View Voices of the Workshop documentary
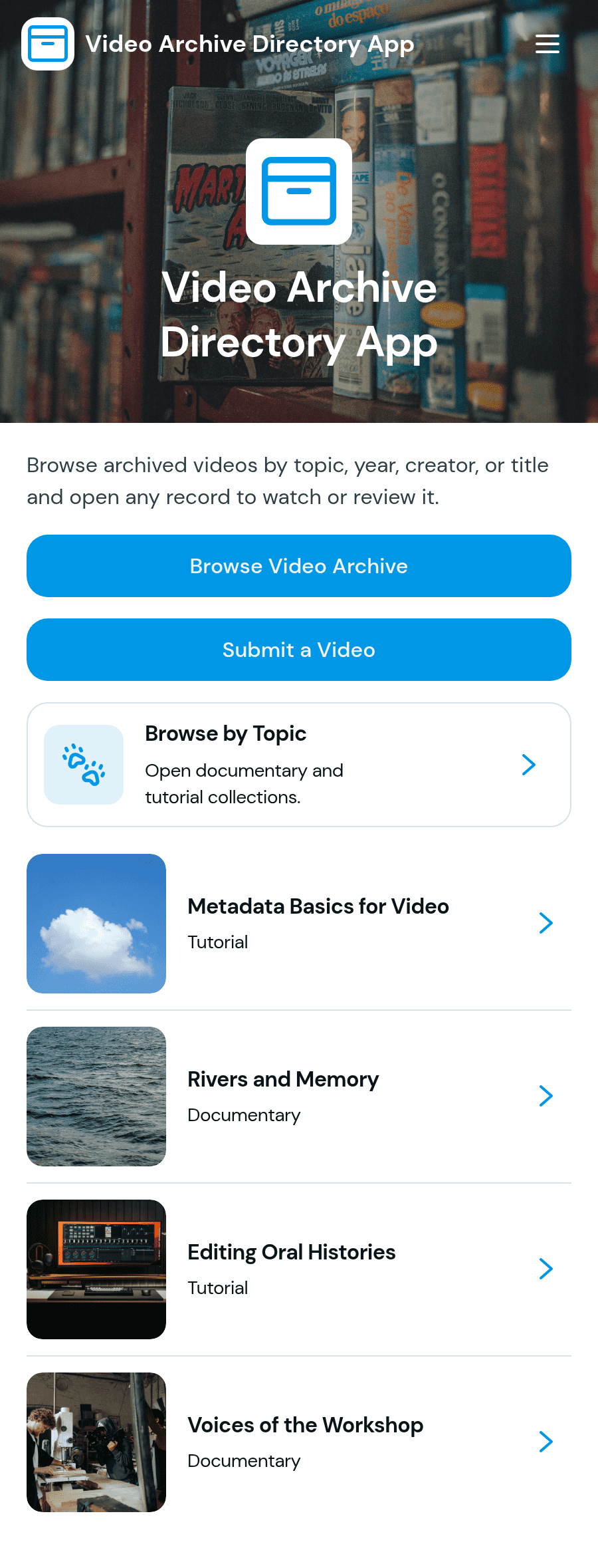The height and width of the screenshot is (1568, 598). point(299,1442)
